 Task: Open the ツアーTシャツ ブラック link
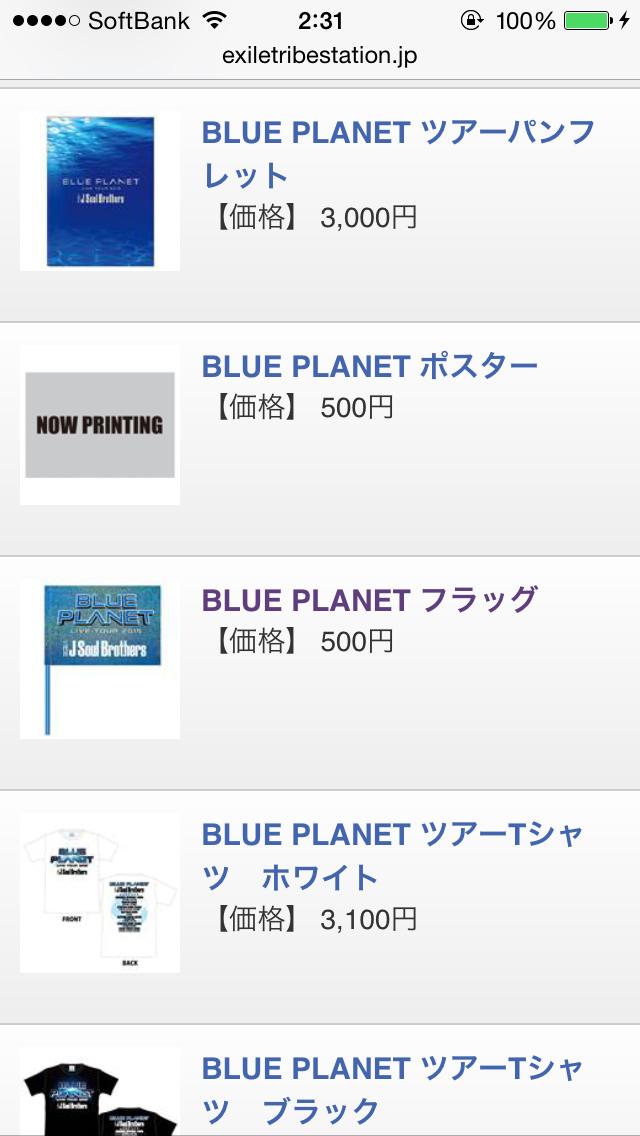click(392, 1089)
